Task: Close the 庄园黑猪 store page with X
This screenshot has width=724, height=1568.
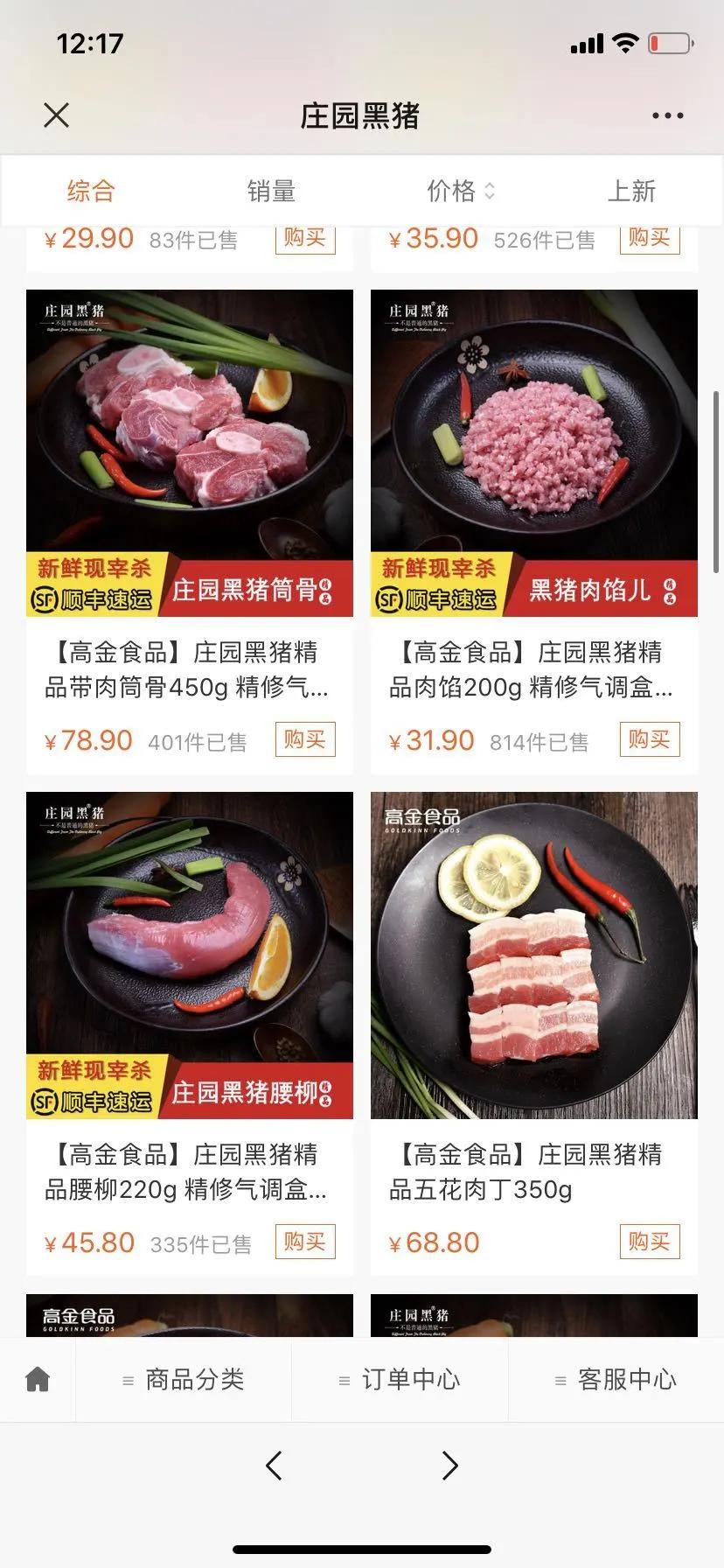Action: (56, 114)
